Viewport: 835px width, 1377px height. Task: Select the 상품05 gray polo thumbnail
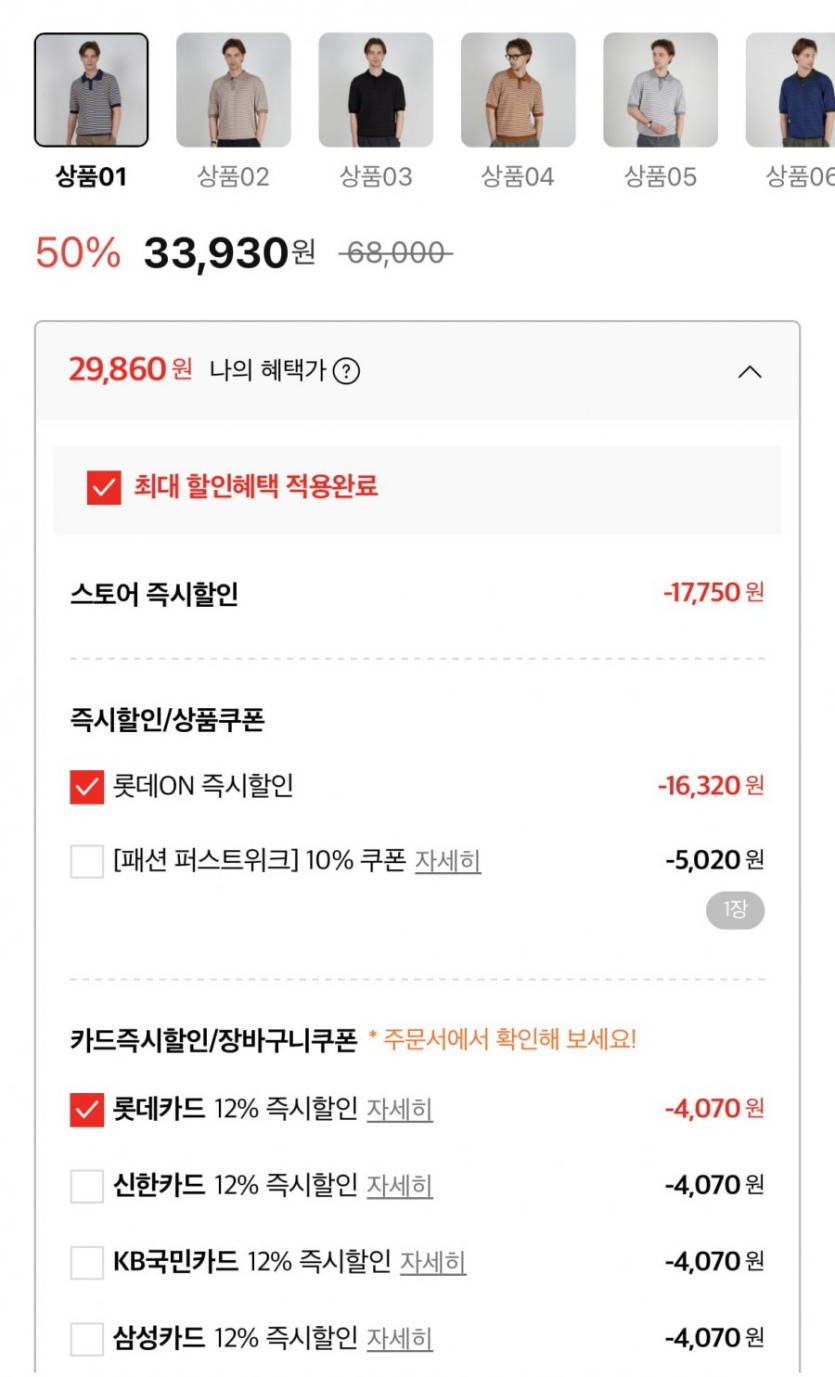660,90
